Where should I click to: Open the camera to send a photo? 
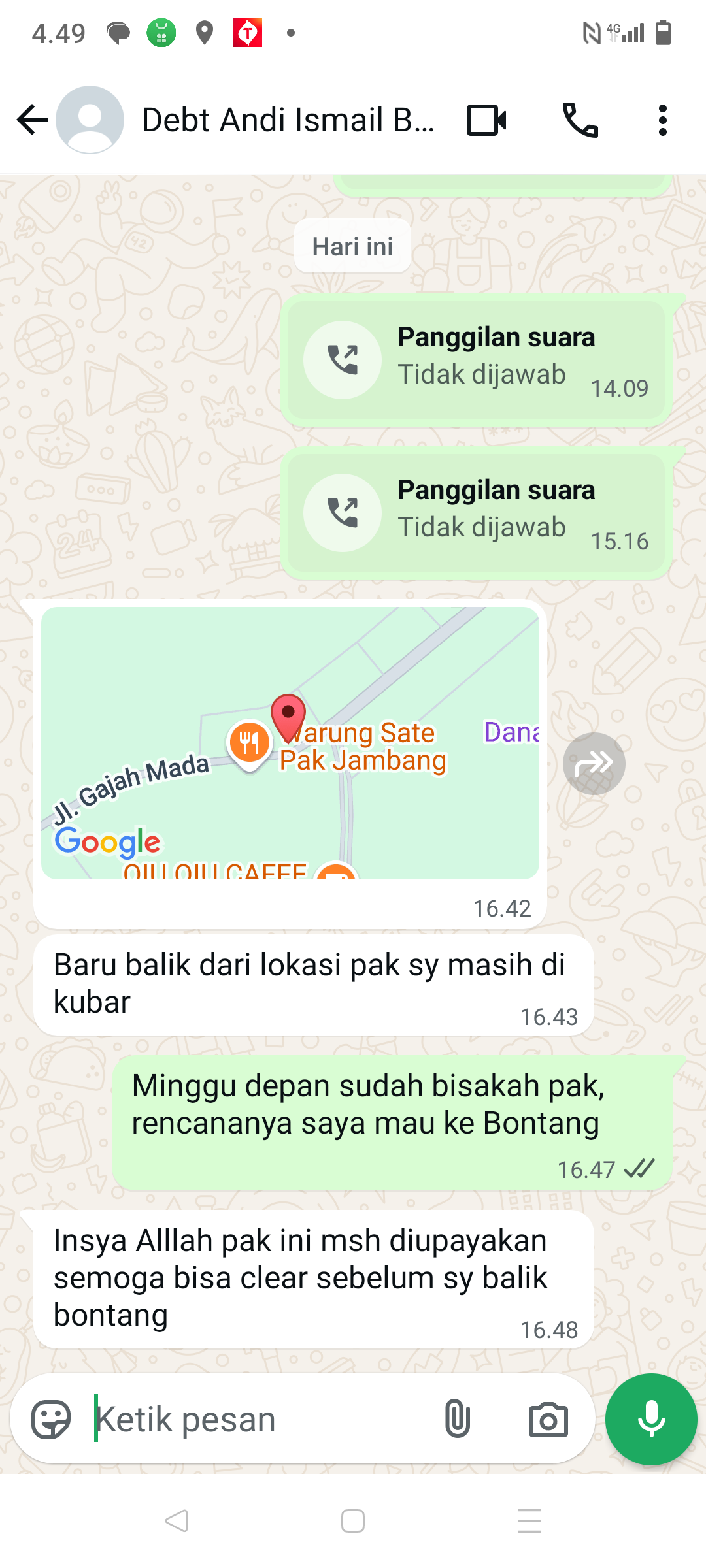pyautogui.click(x=548, y=1419)
